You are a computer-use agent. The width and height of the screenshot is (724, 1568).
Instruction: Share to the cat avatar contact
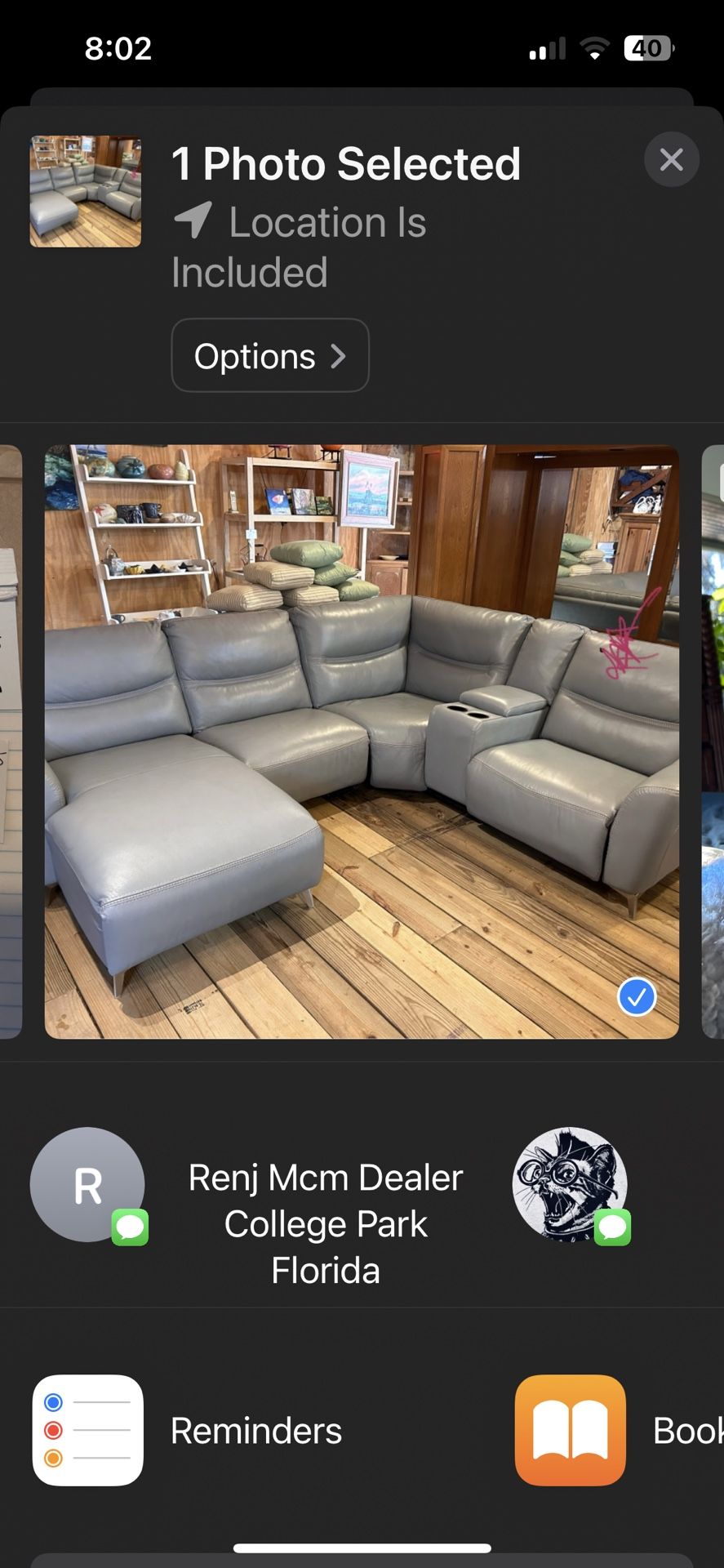[571, 1185]
